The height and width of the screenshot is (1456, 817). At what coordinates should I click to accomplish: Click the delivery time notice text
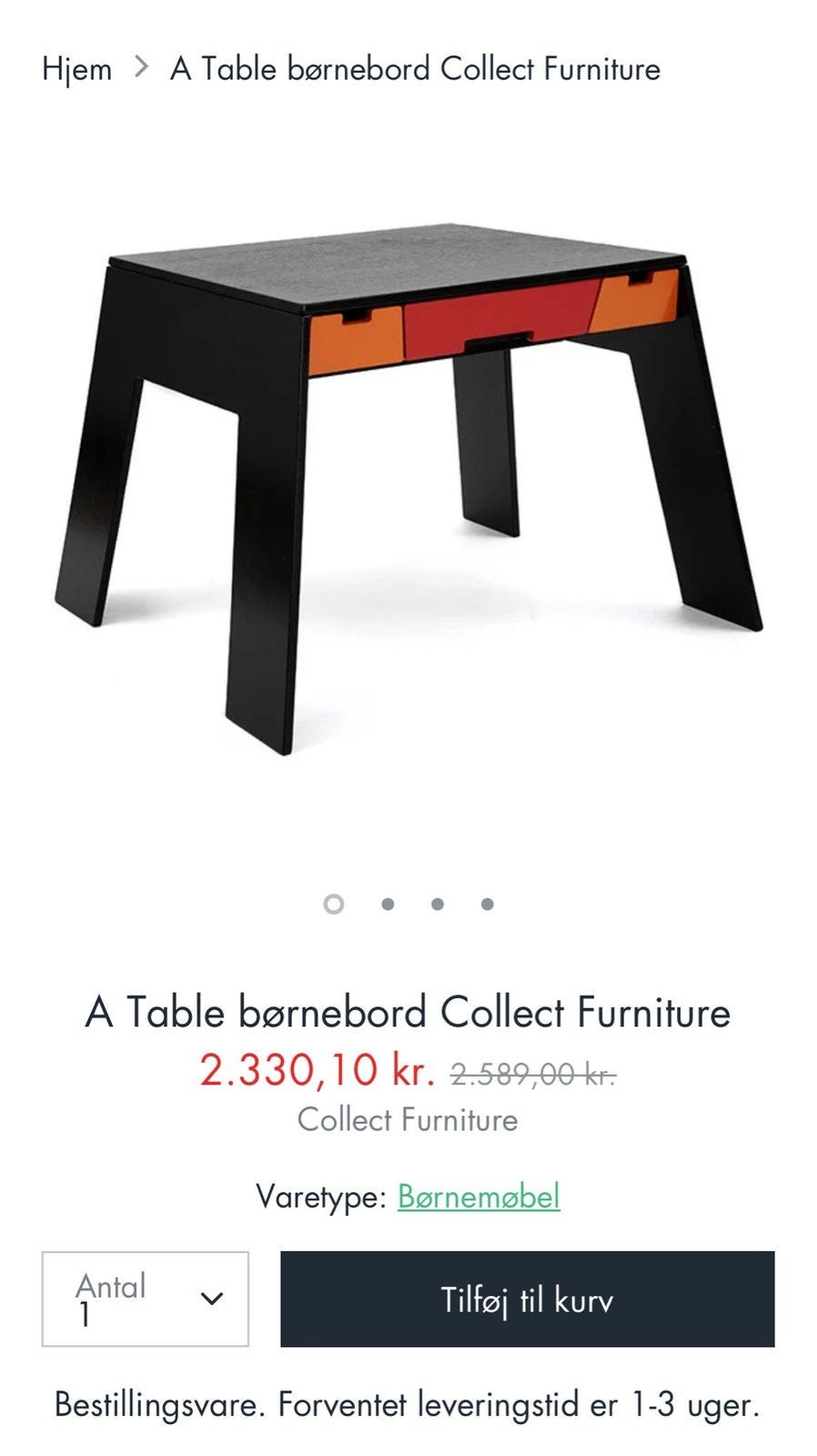point(408,1407)
